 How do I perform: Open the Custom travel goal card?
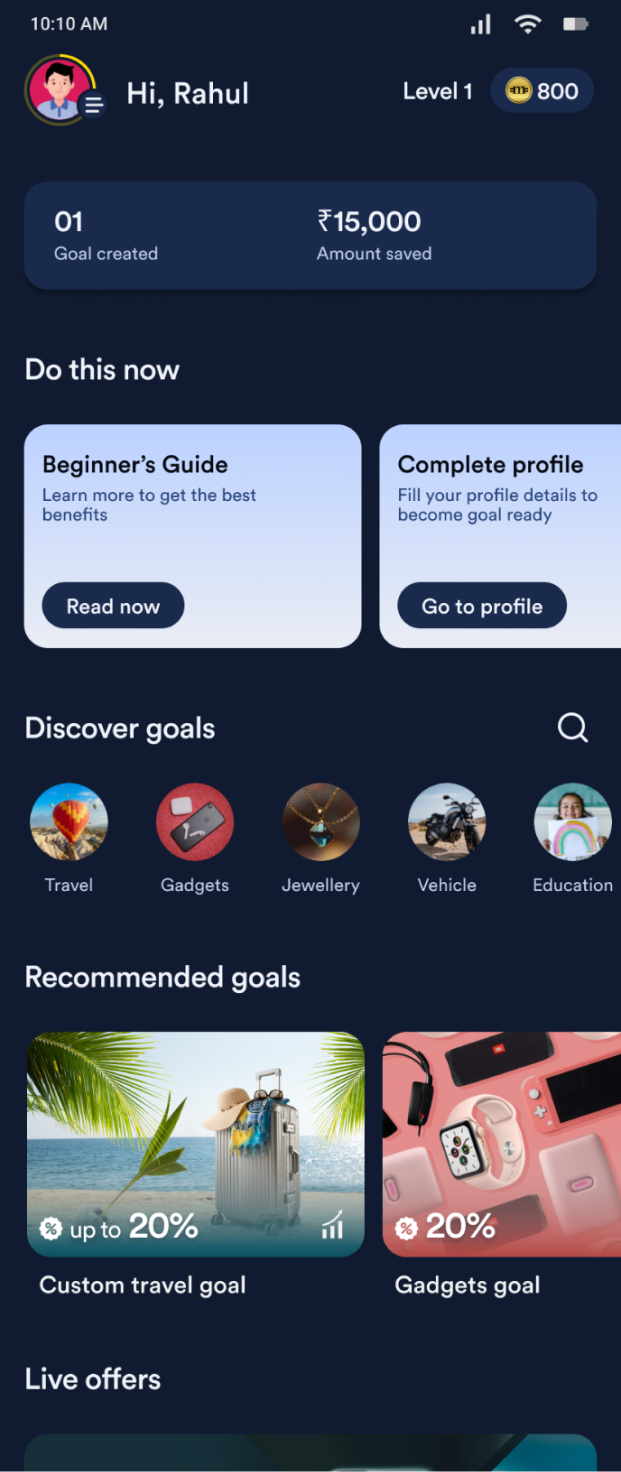click(195, 1144)
